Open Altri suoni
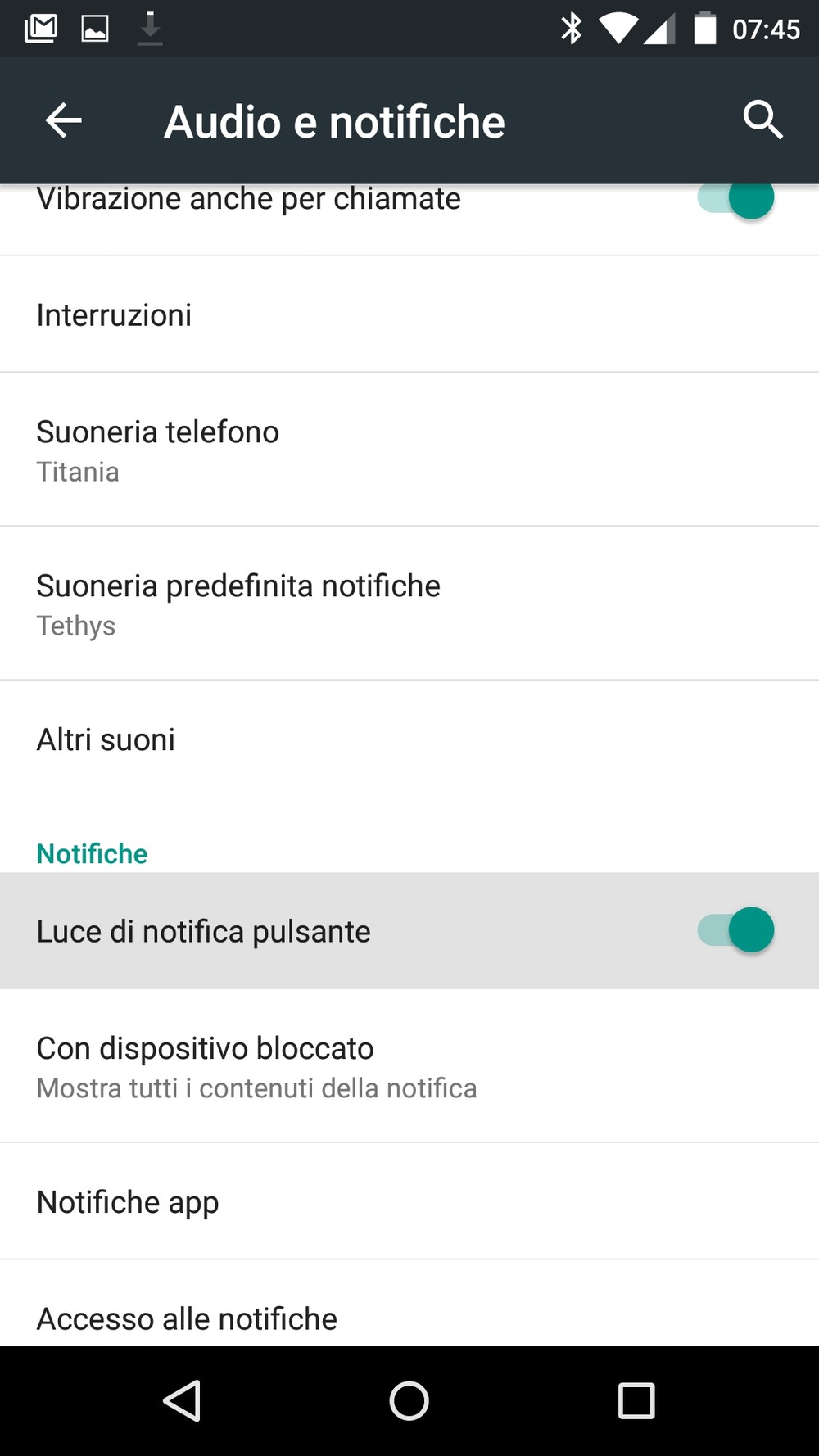 (409, 739)
